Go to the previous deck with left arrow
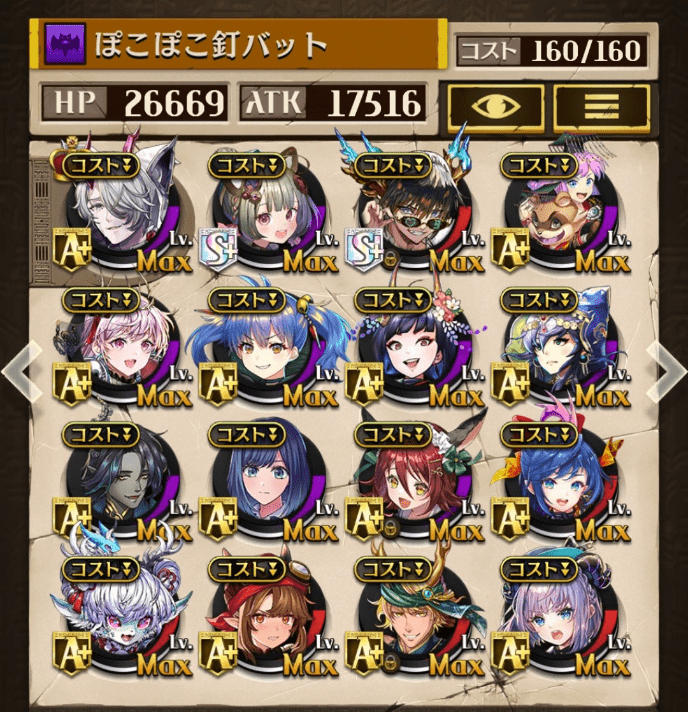The image size is (688, 712). click(20, 370)
